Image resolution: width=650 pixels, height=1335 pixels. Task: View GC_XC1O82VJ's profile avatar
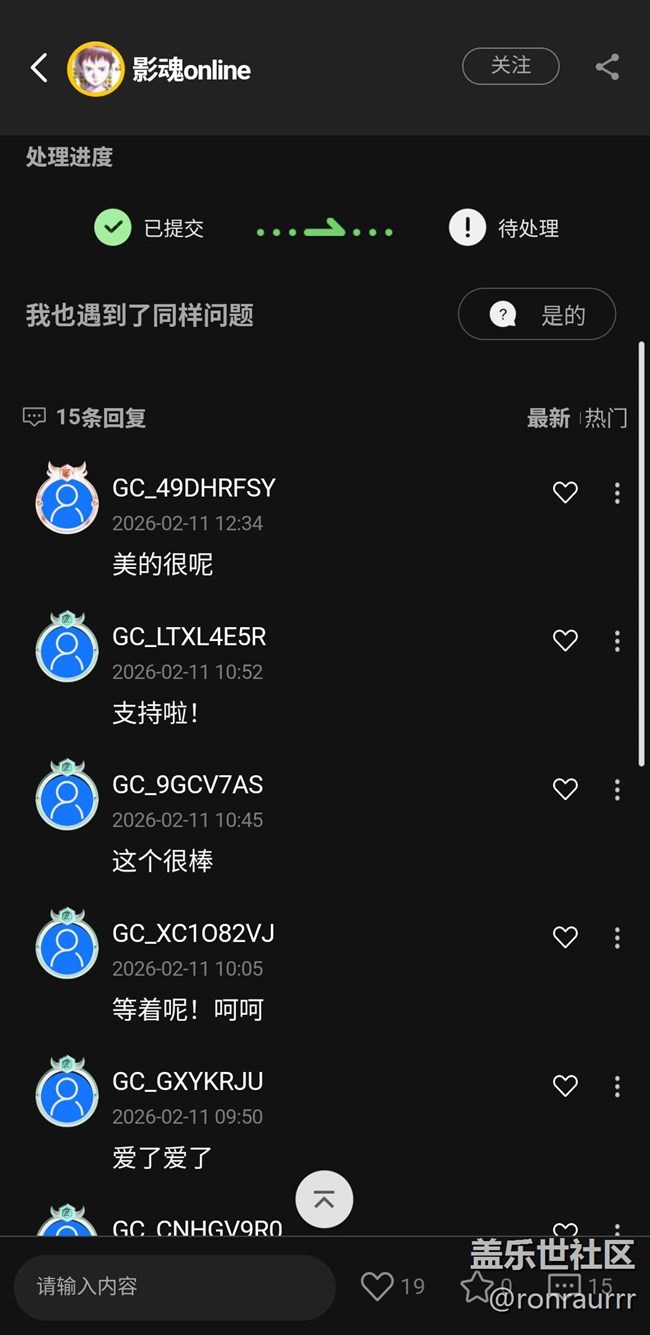67,943
